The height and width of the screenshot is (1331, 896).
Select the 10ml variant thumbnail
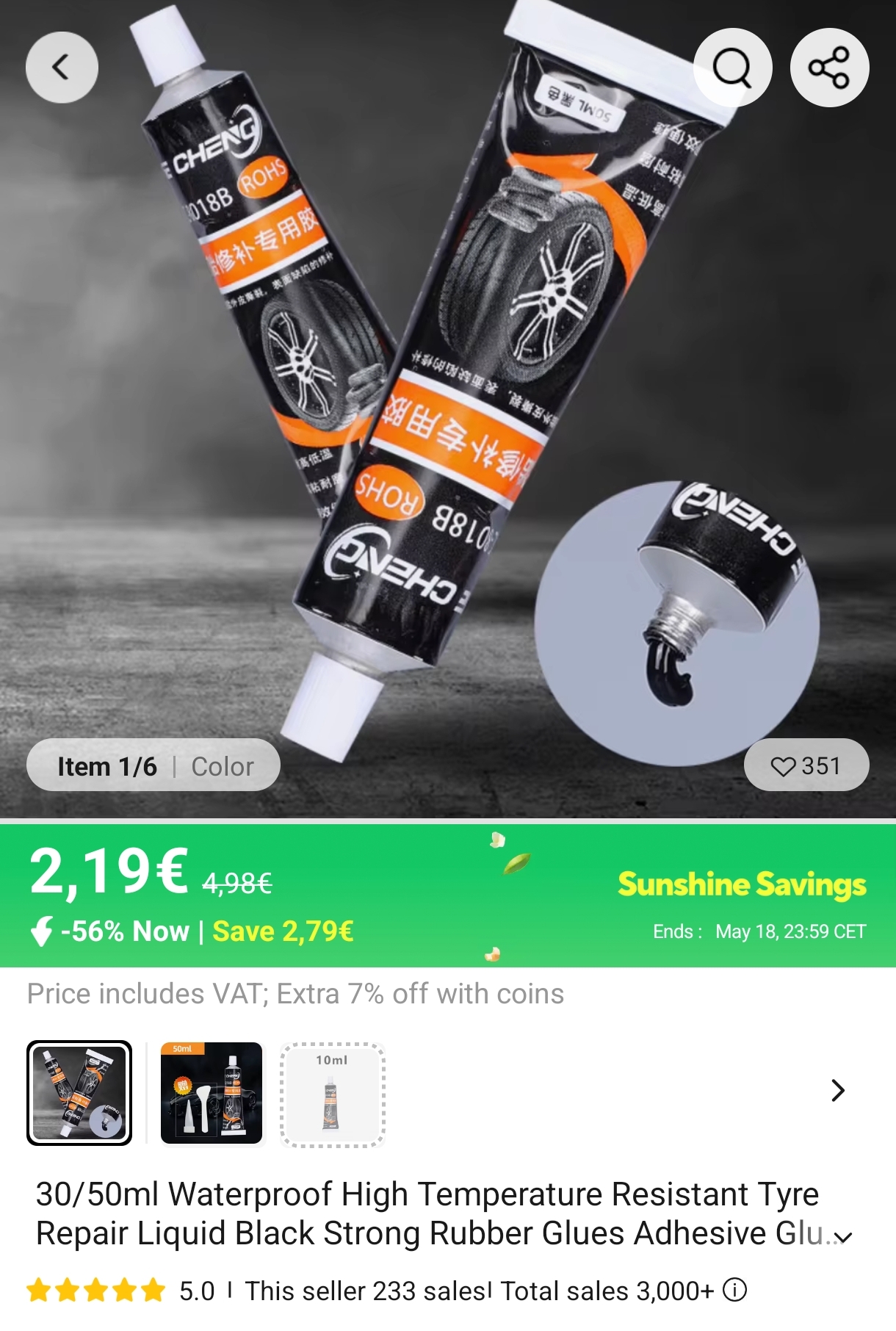click(x=332, y=1093)
